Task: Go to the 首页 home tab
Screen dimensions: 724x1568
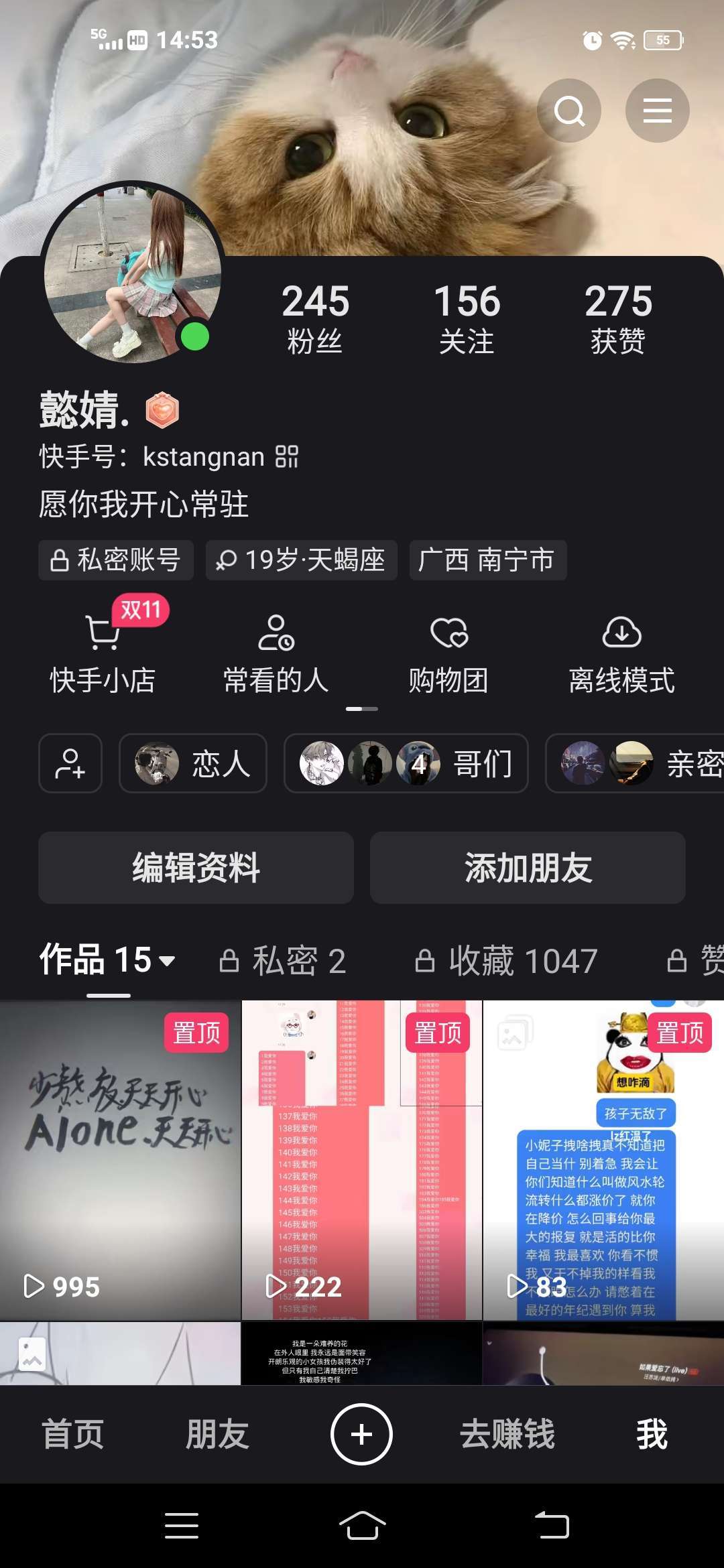Action: click(72, 1435)
